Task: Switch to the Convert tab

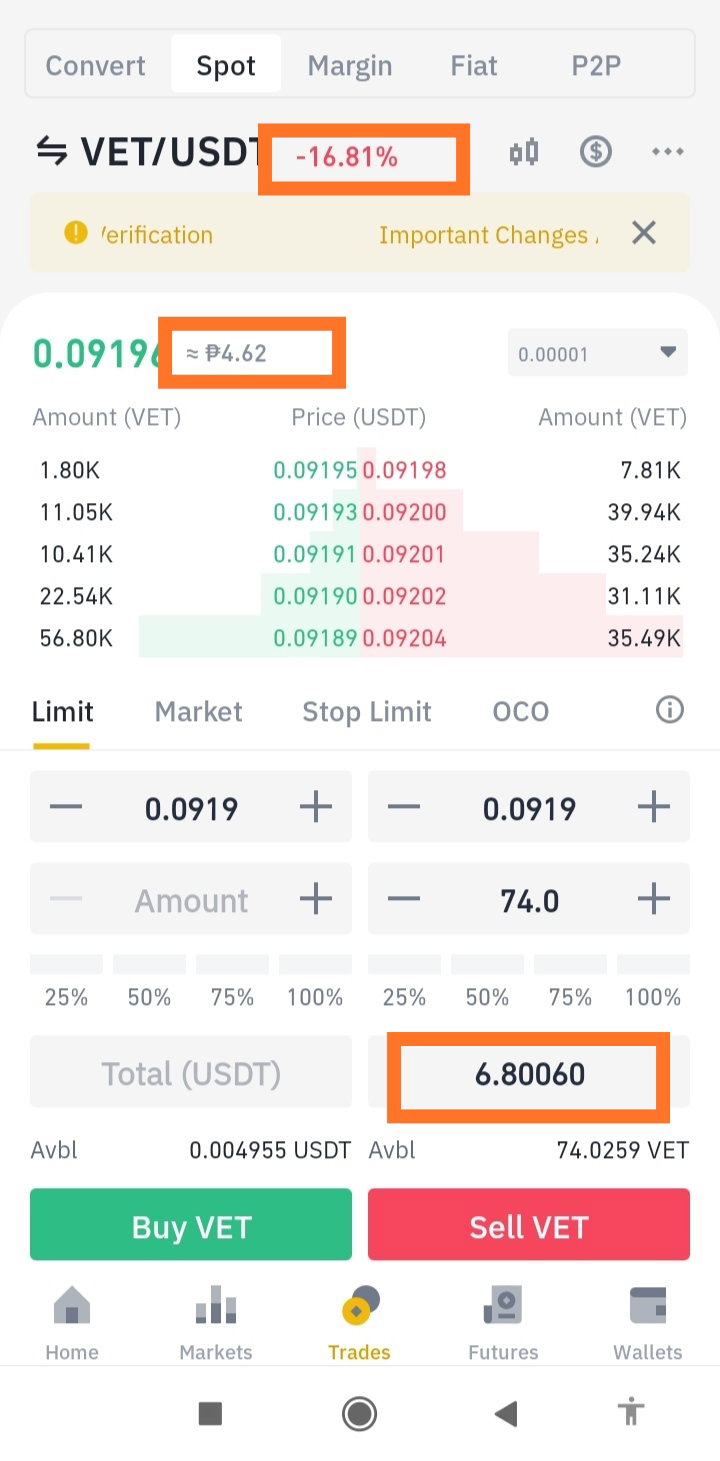Action: [x=96, y=66]
